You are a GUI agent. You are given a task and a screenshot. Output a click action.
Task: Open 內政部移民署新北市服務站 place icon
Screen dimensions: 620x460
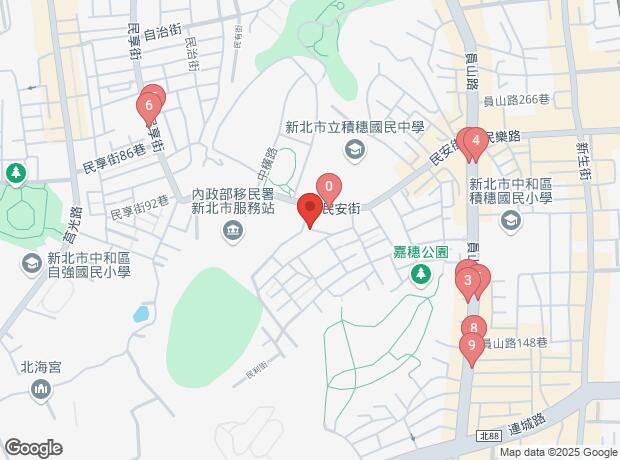[232, 231]
